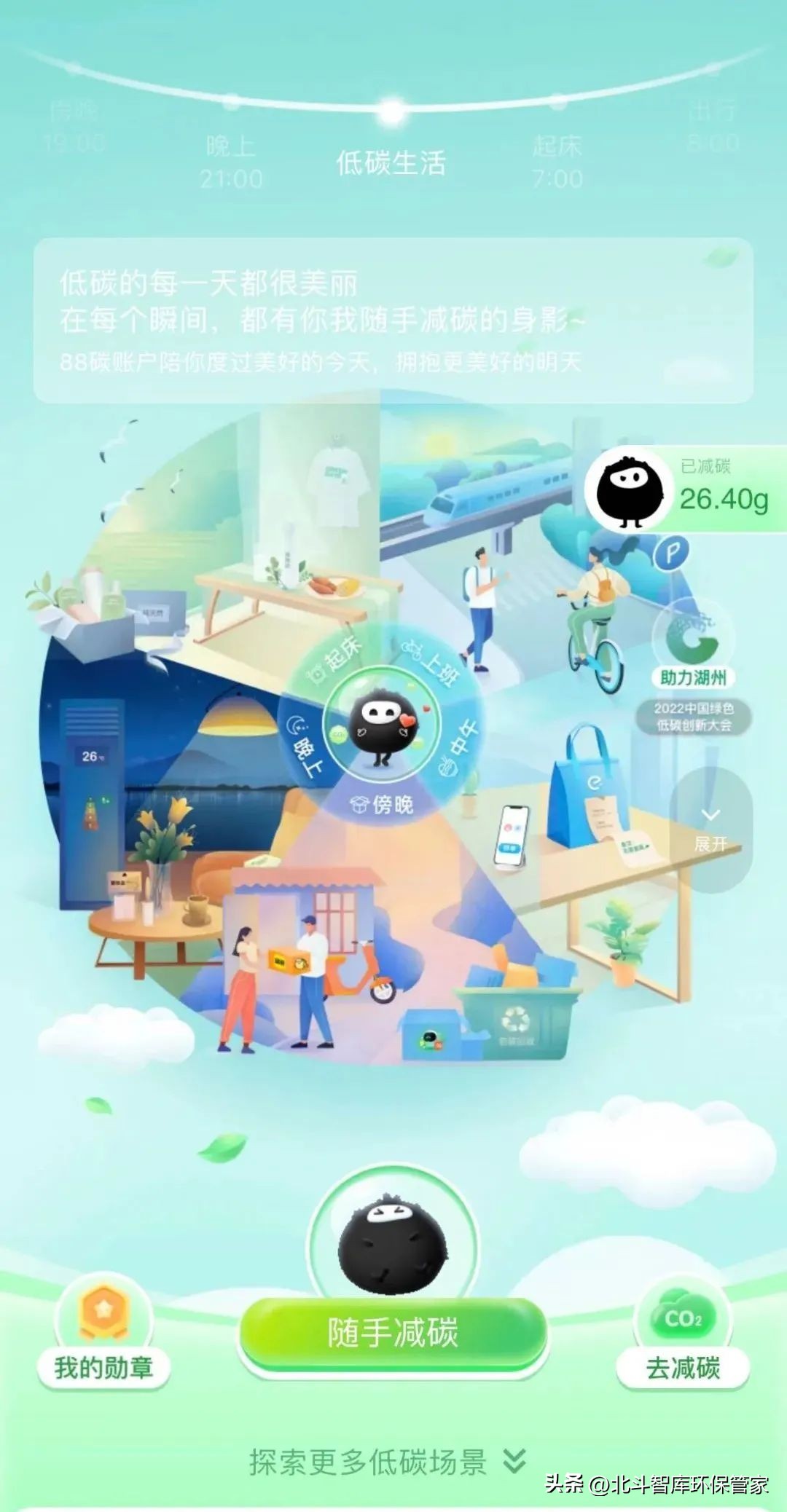Open 我的勋章 medals page
Image resolution: width=787 pixels, height=1512 pixels.
tap(103, 1347)
